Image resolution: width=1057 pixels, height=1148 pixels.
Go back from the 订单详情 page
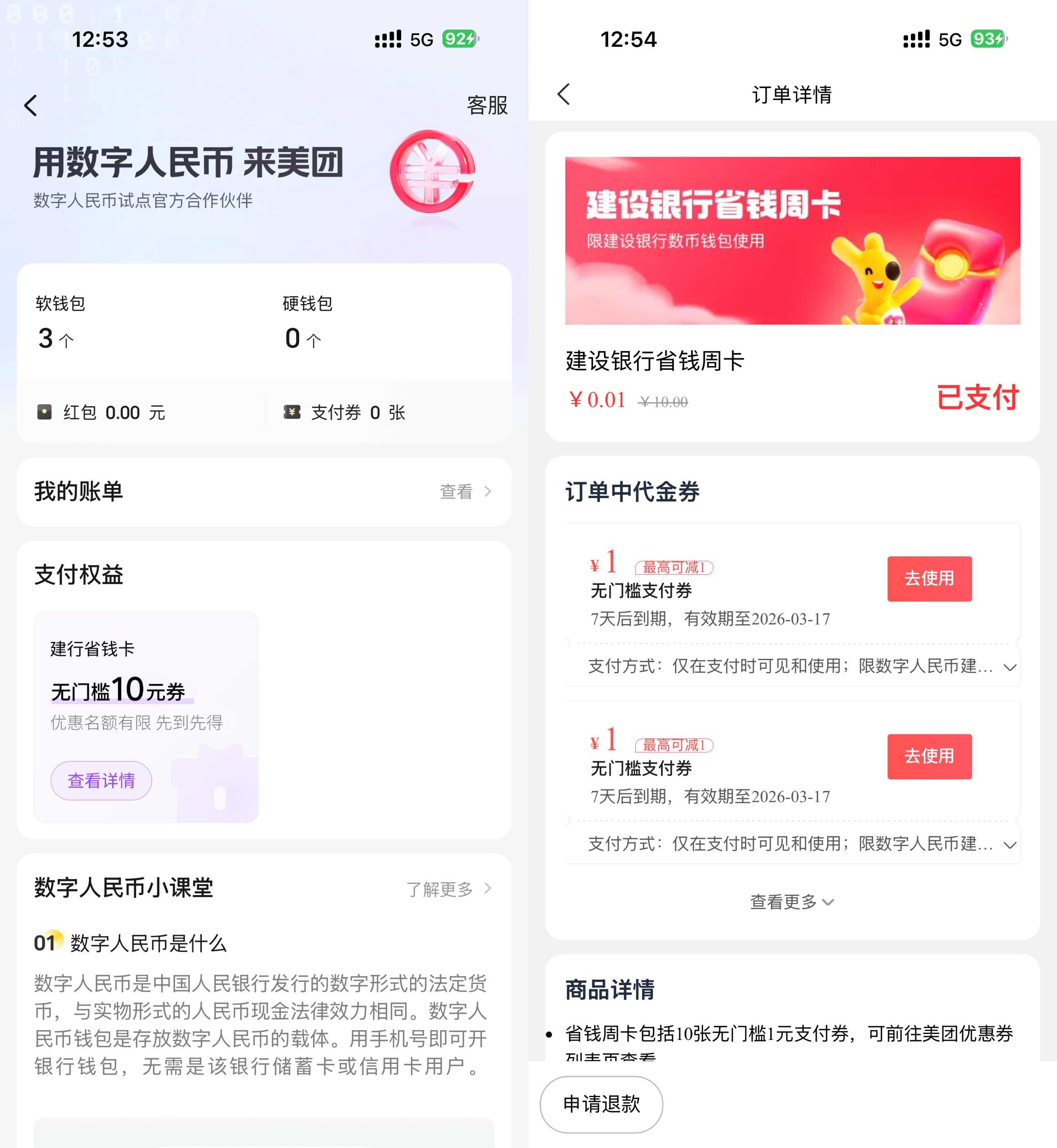coord(564,94)
